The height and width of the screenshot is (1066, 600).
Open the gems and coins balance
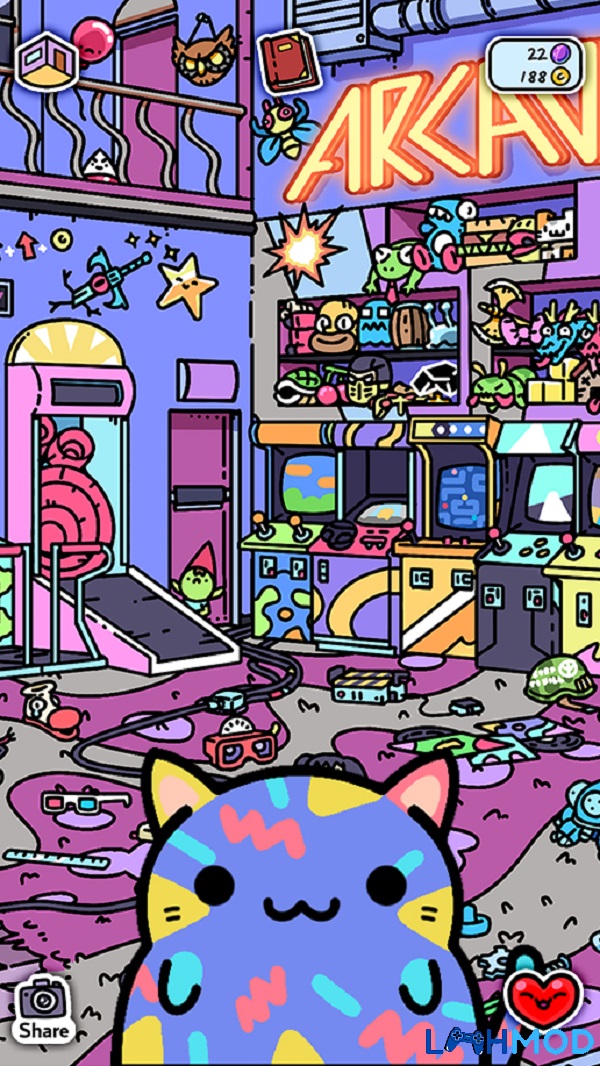coord(535,64)
